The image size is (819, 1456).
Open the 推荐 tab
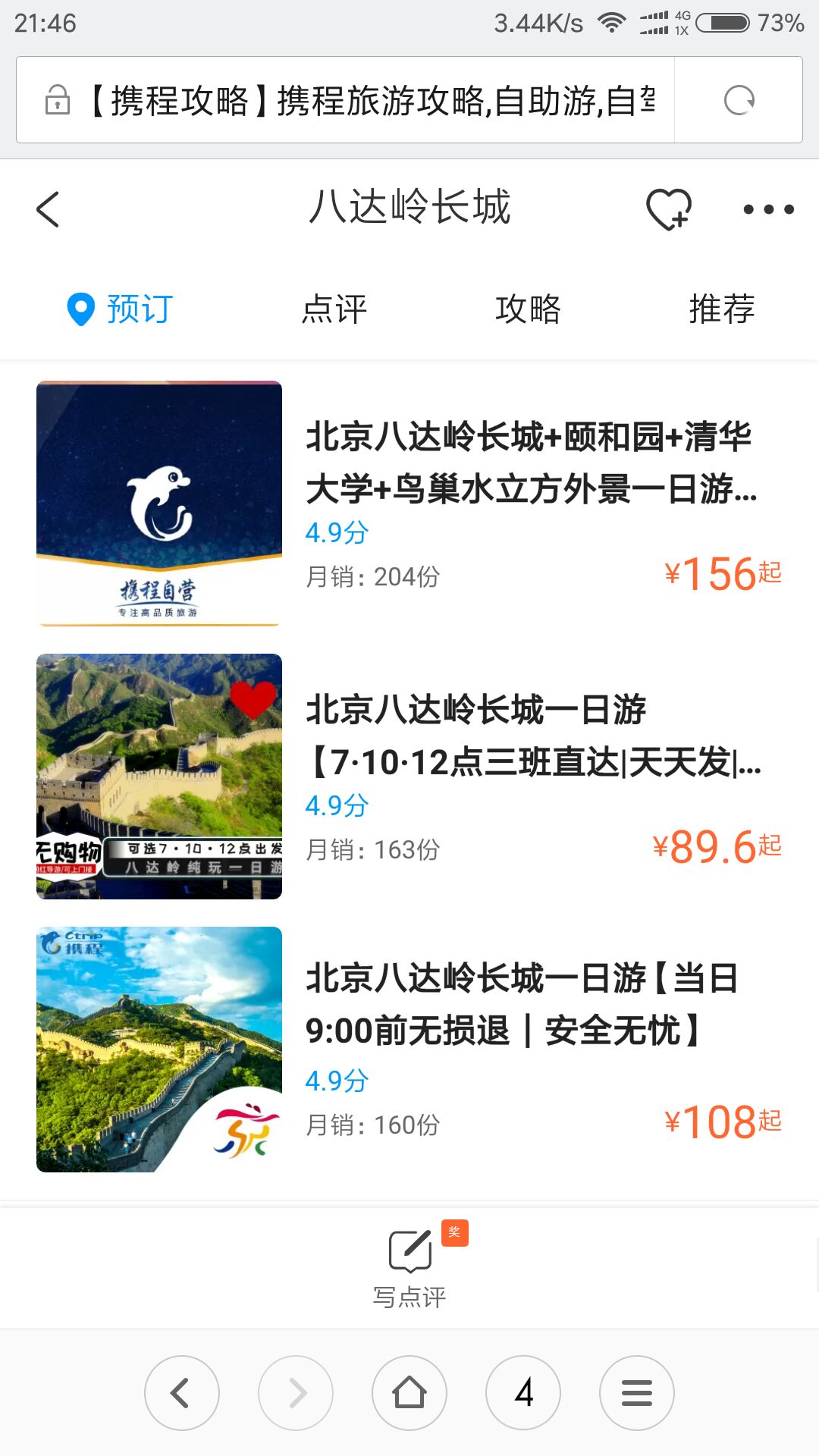pos(722,309)
